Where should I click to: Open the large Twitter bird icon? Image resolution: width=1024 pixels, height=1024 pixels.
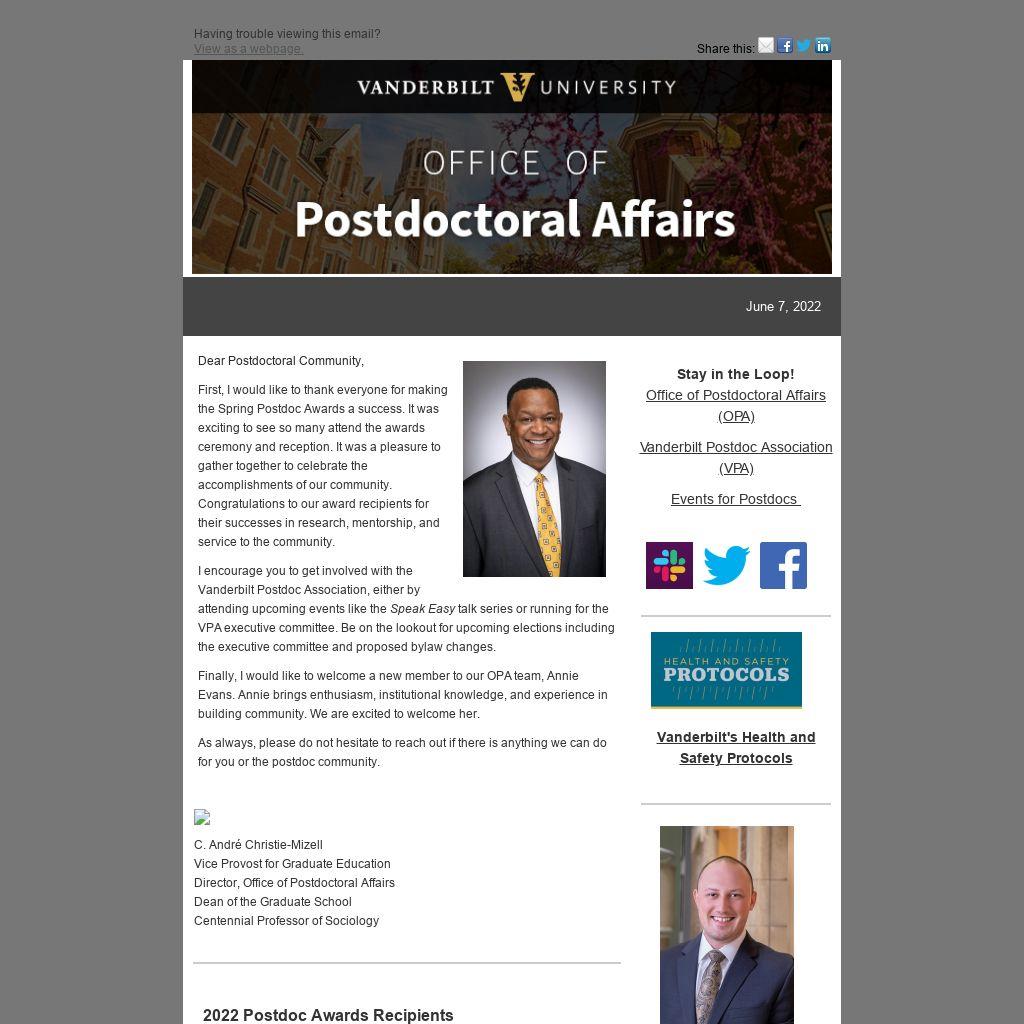pyautogui.click(x=726, y=566)
